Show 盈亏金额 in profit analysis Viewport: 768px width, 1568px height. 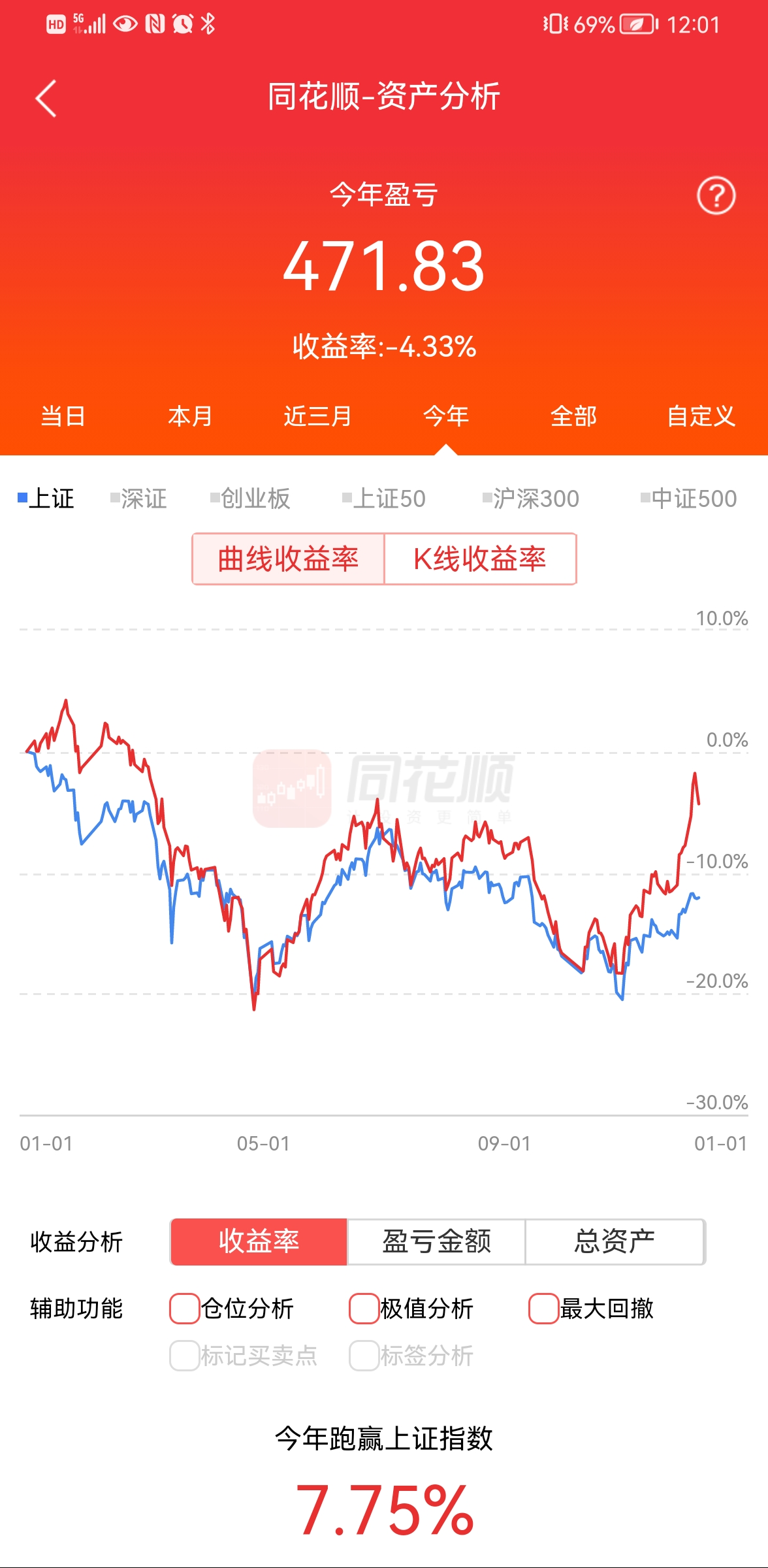436,1241
